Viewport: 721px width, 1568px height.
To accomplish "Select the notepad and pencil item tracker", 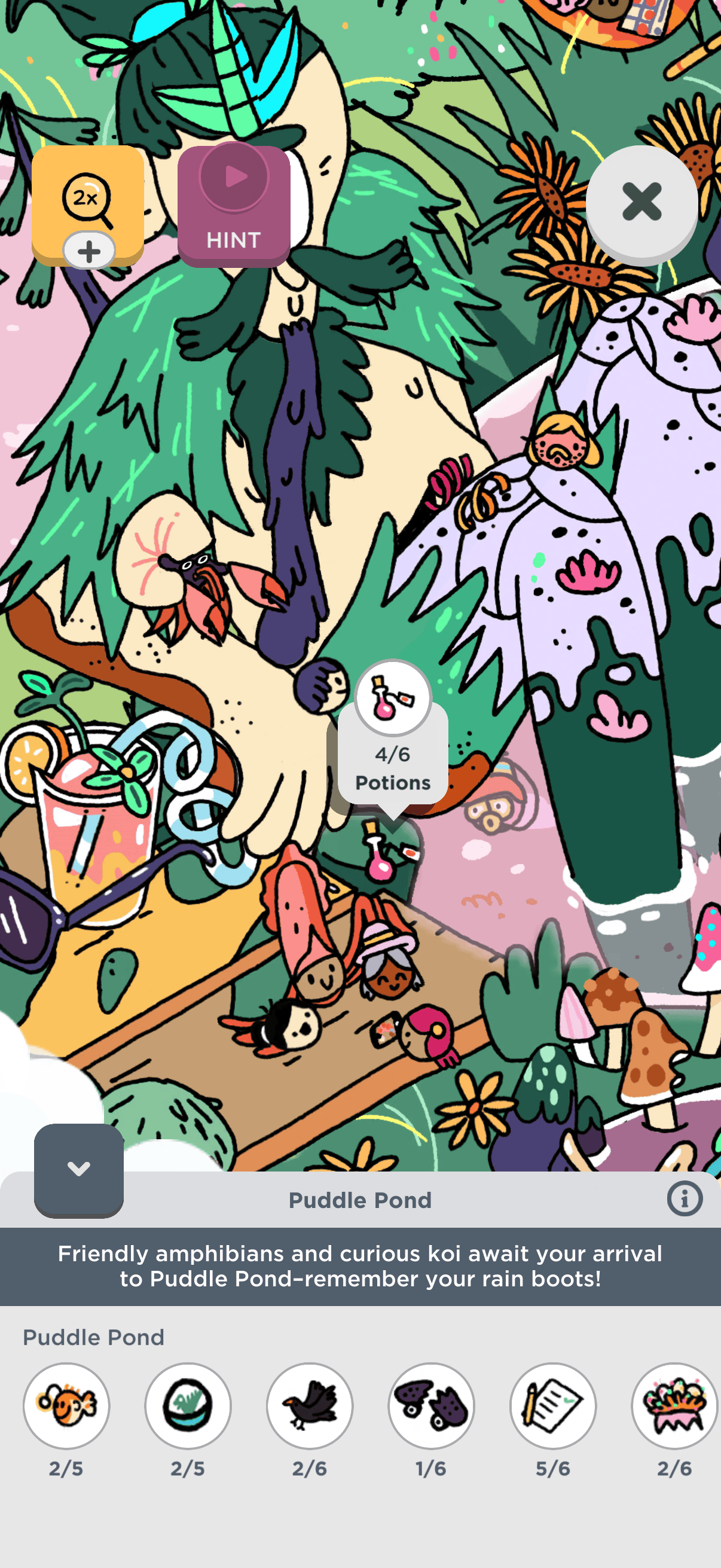I will pyautogui.click(x=553, y=1405).
